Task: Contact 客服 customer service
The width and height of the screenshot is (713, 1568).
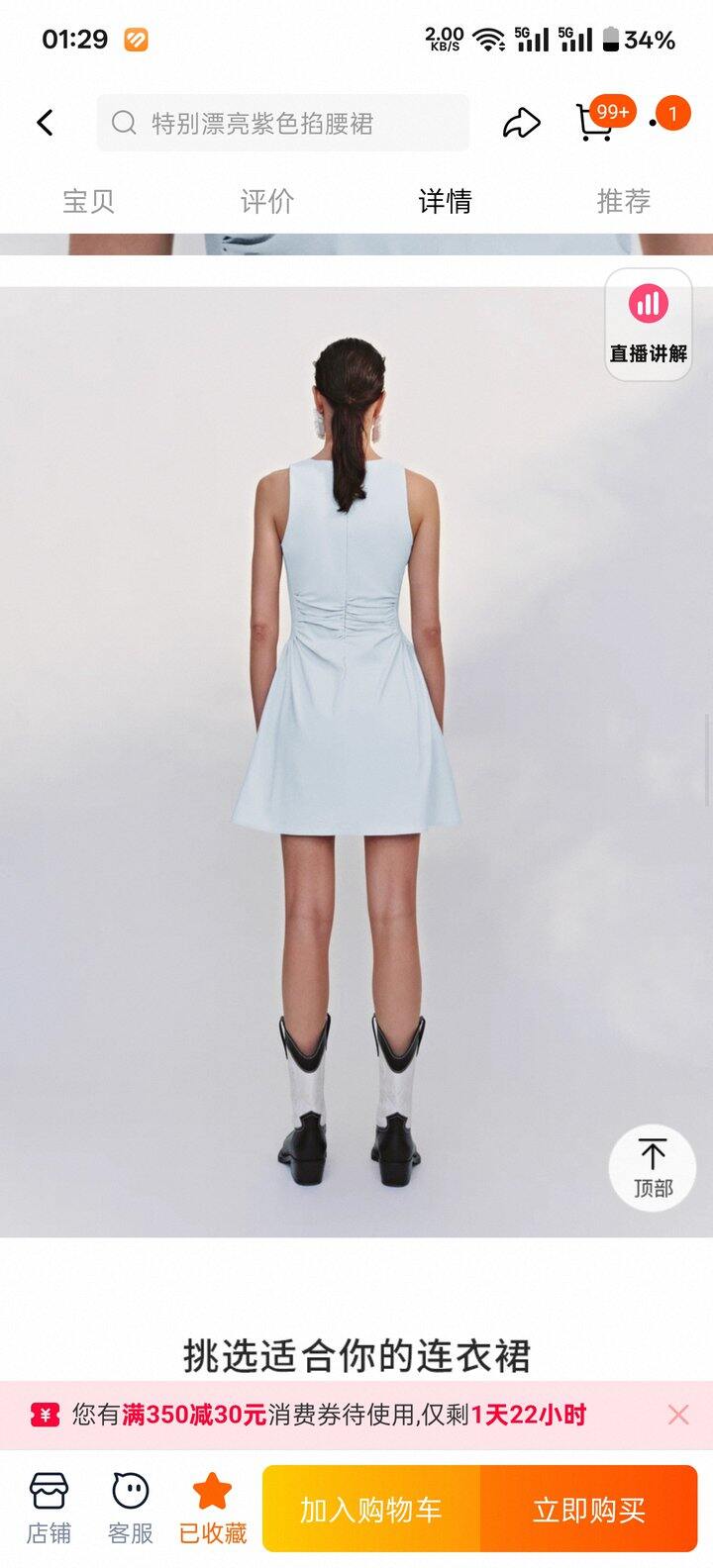Action: pyautogui.click(x=131, y=1509)
